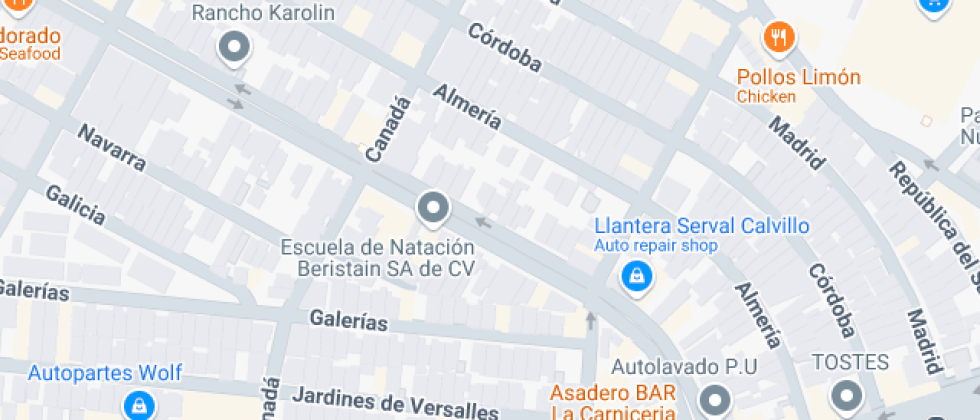Open the Rancho Karolin map pin
This screenshot has height=420, width=980.
point(234,47)
